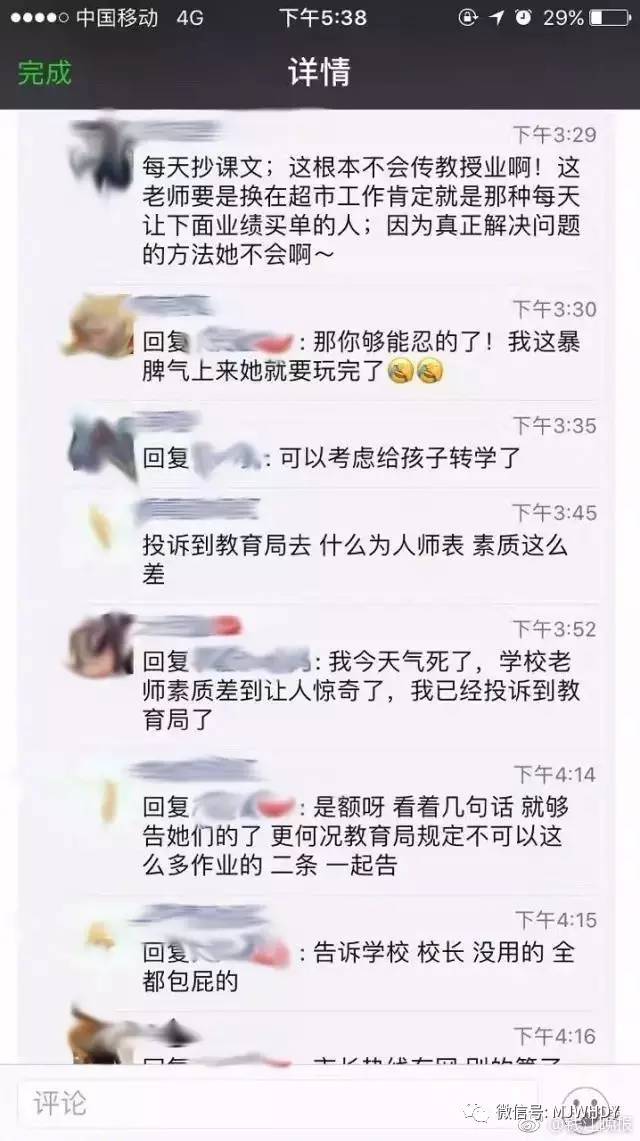This screenshot has width=640, height=1141.
Task: Tap 完成 to close the detail page
Action: [44, 73]
